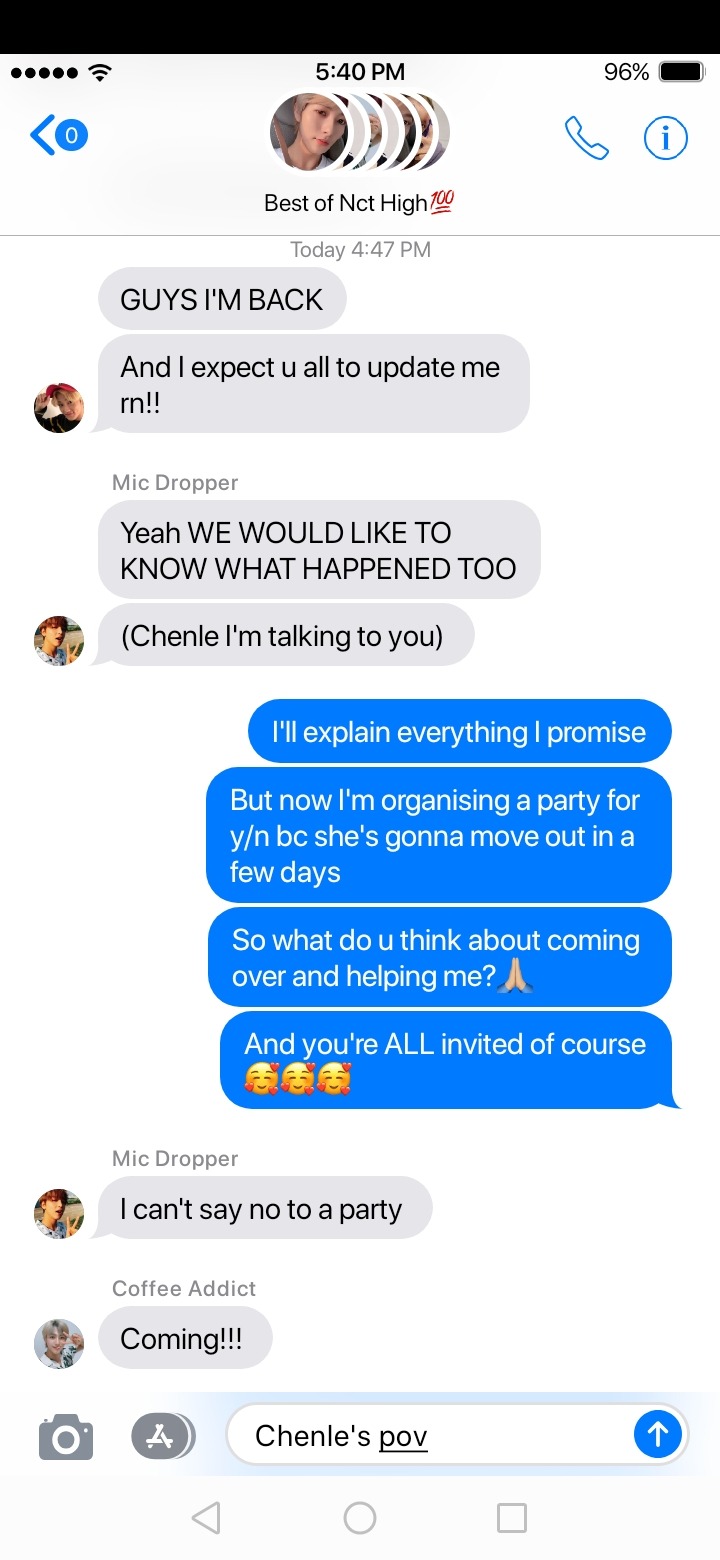Send the typed message
The width and height of the screenshot is (720, 1560).
point(657,1435)
